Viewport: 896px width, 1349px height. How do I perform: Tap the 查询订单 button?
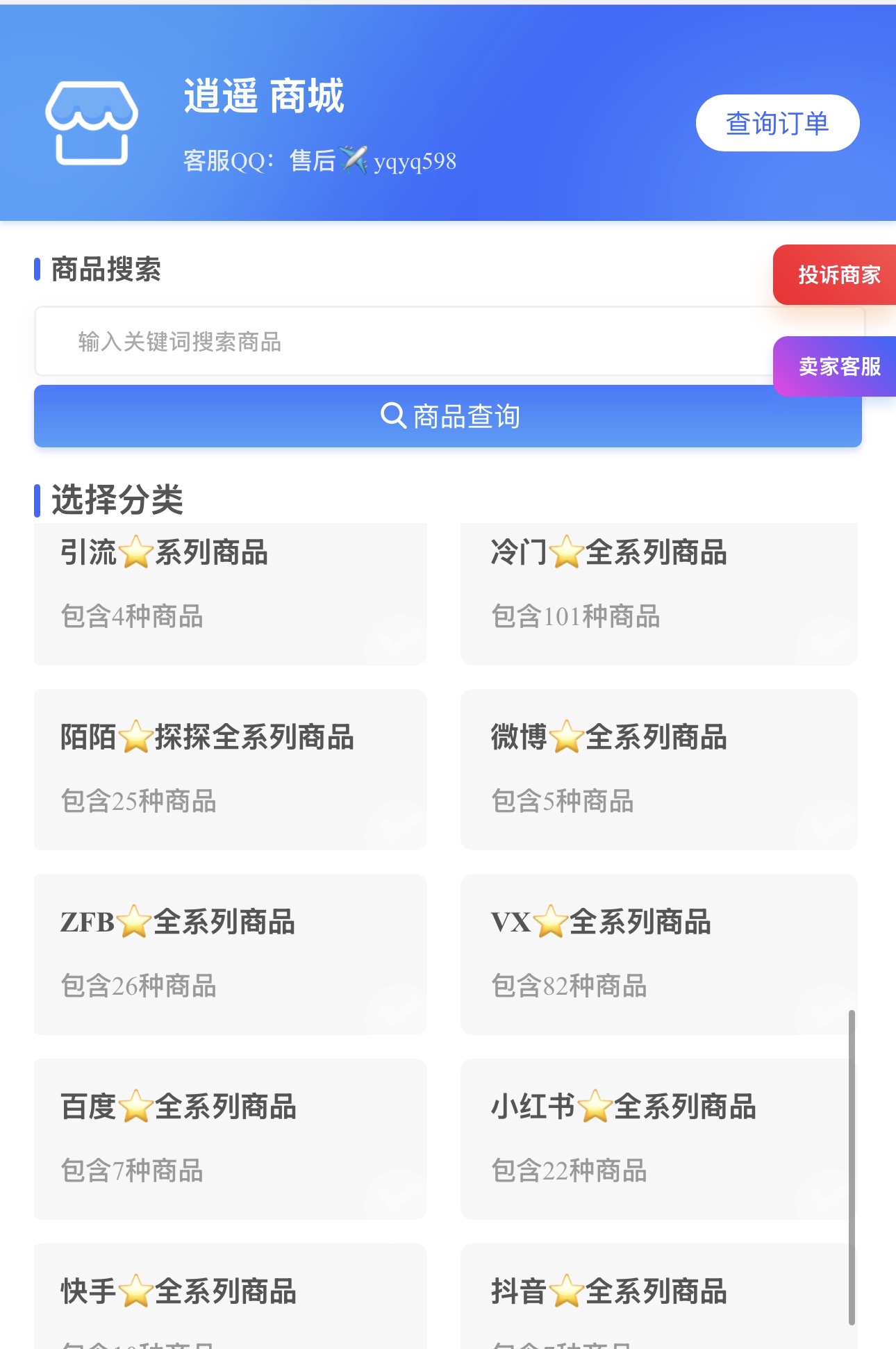click(x=777, y=123)
